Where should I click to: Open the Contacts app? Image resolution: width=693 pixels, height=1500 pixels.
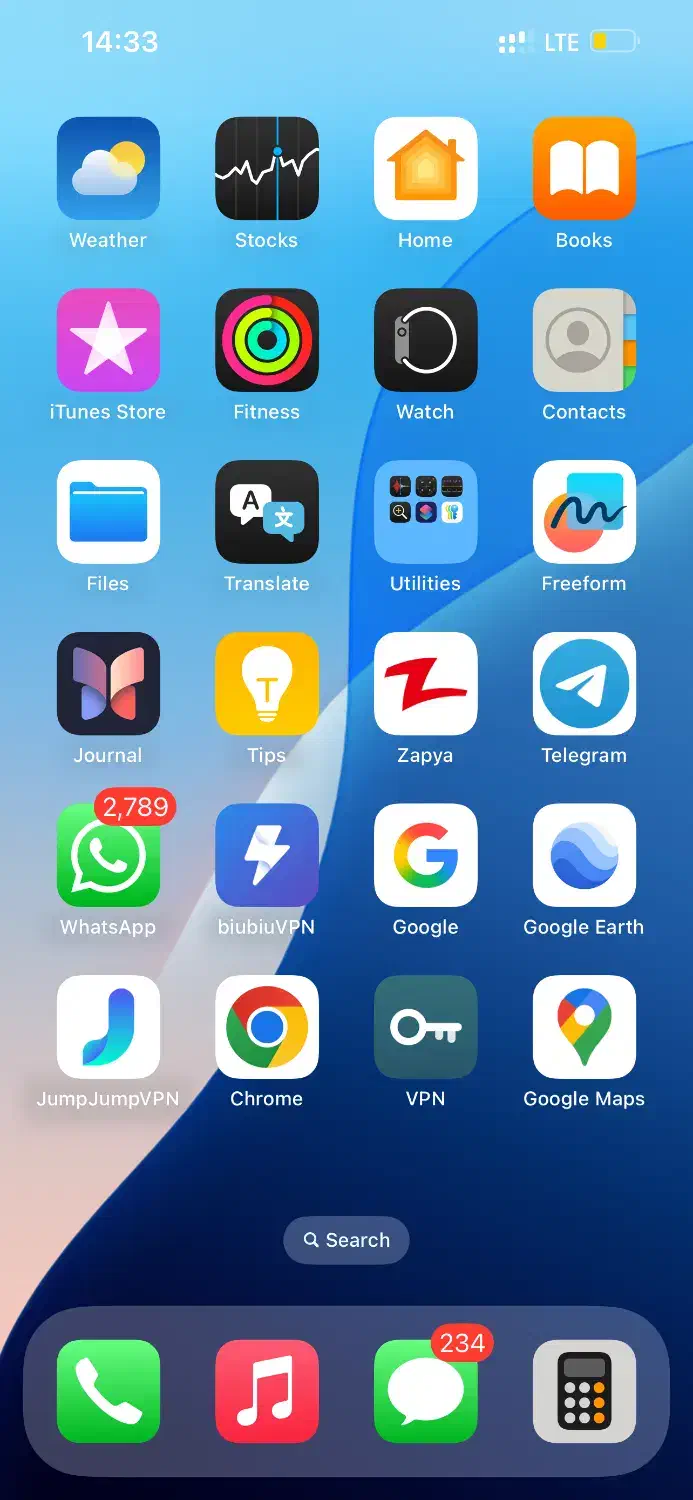click(584, 340)
